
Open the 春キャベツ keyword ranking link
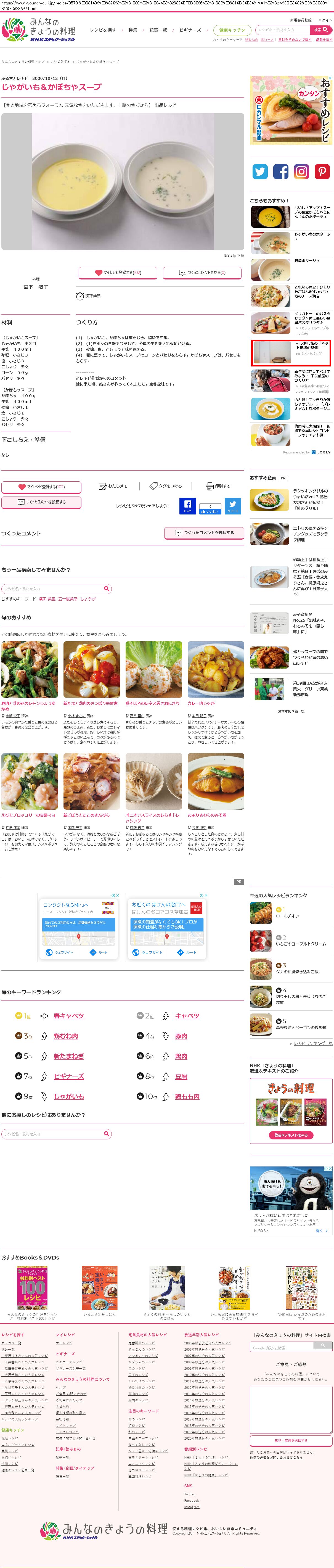coord(69,1016)
